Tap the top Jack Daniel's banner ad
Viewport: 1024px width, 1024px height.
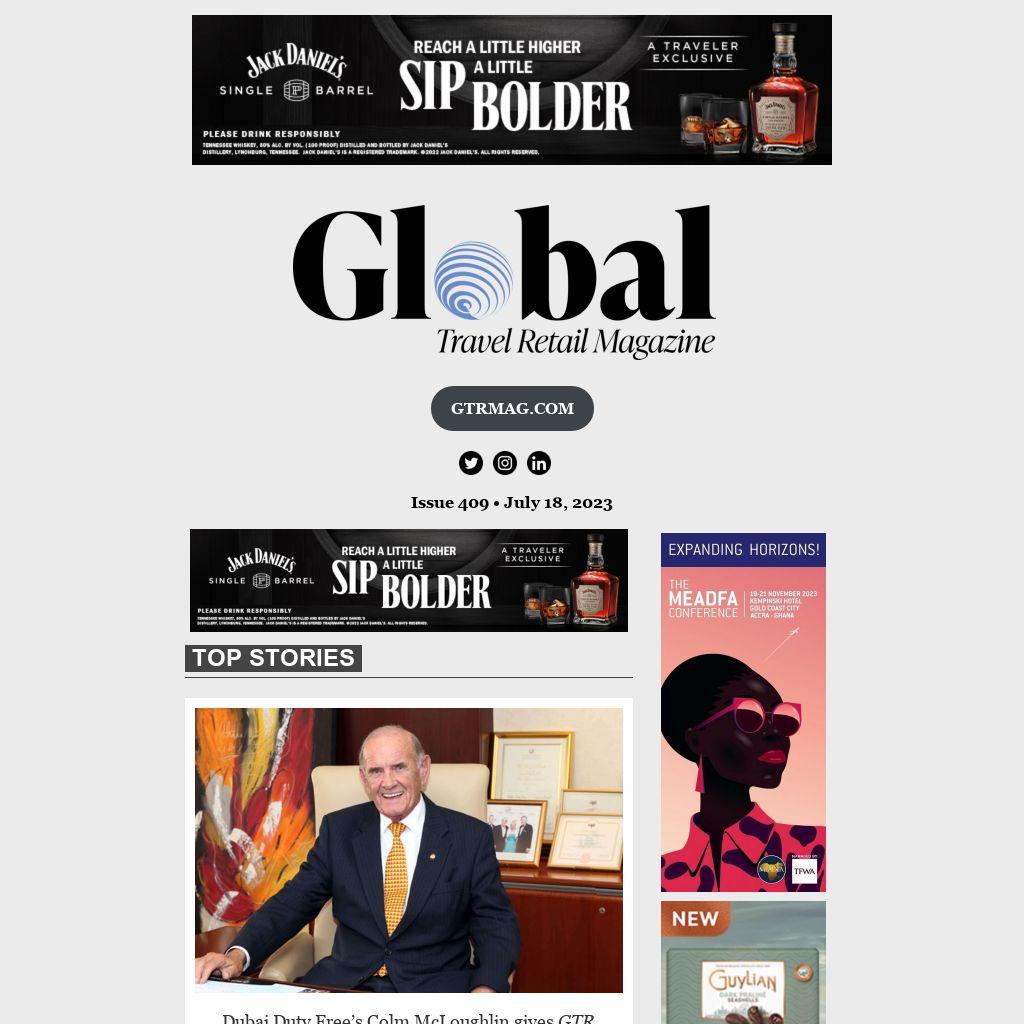[x=512, y=90]
